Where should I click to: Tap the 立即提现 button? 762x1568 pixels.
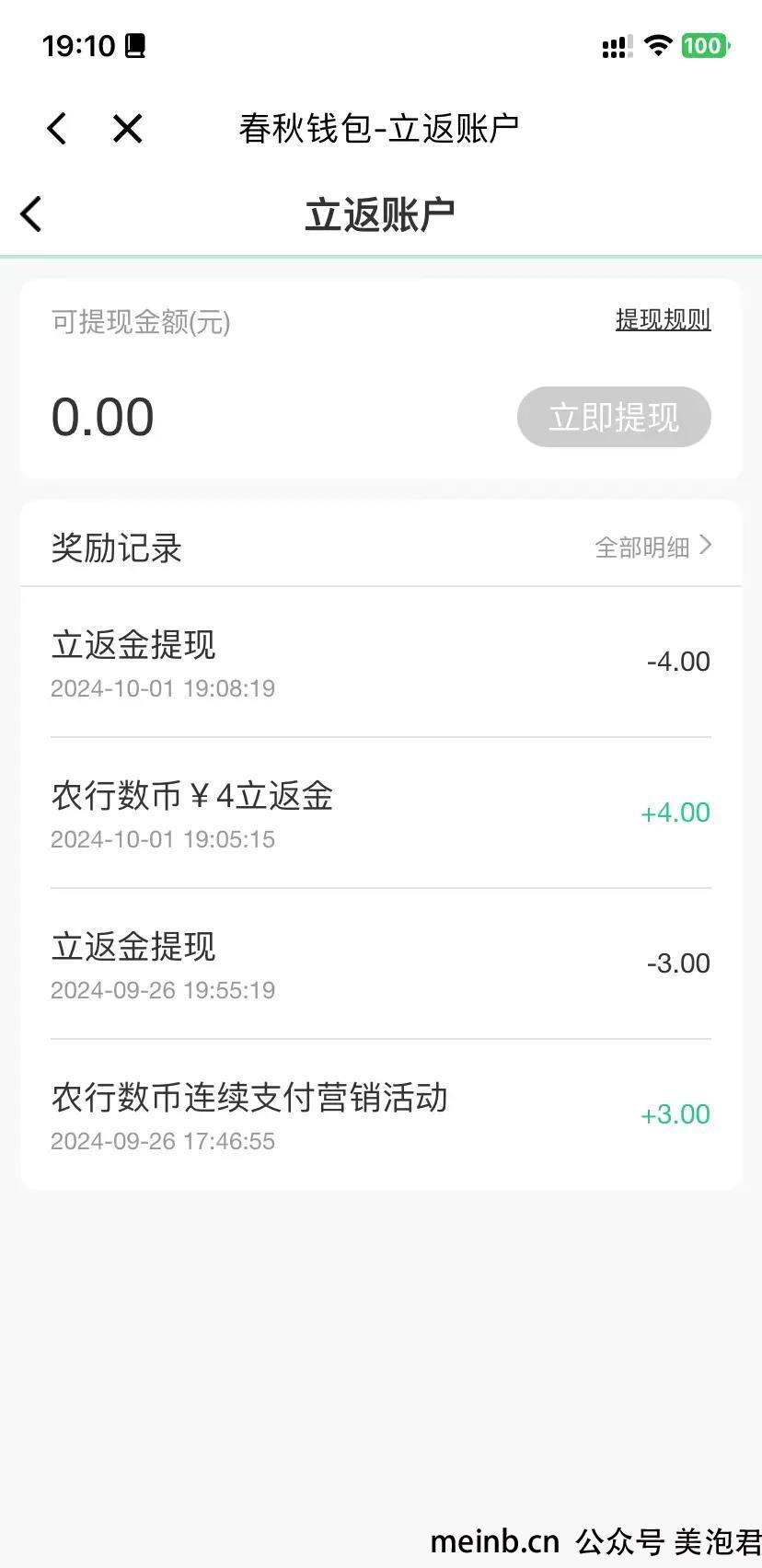point(614,417)
